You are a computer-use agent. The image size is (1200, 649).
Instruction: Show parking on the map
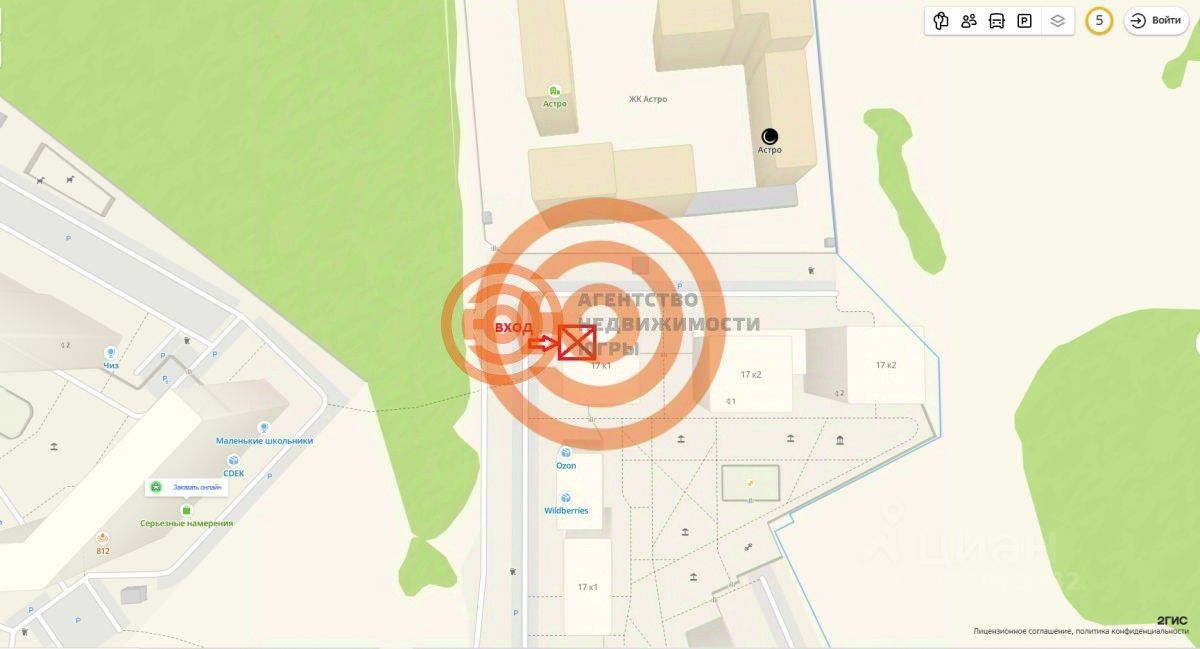pos(1024,21)
